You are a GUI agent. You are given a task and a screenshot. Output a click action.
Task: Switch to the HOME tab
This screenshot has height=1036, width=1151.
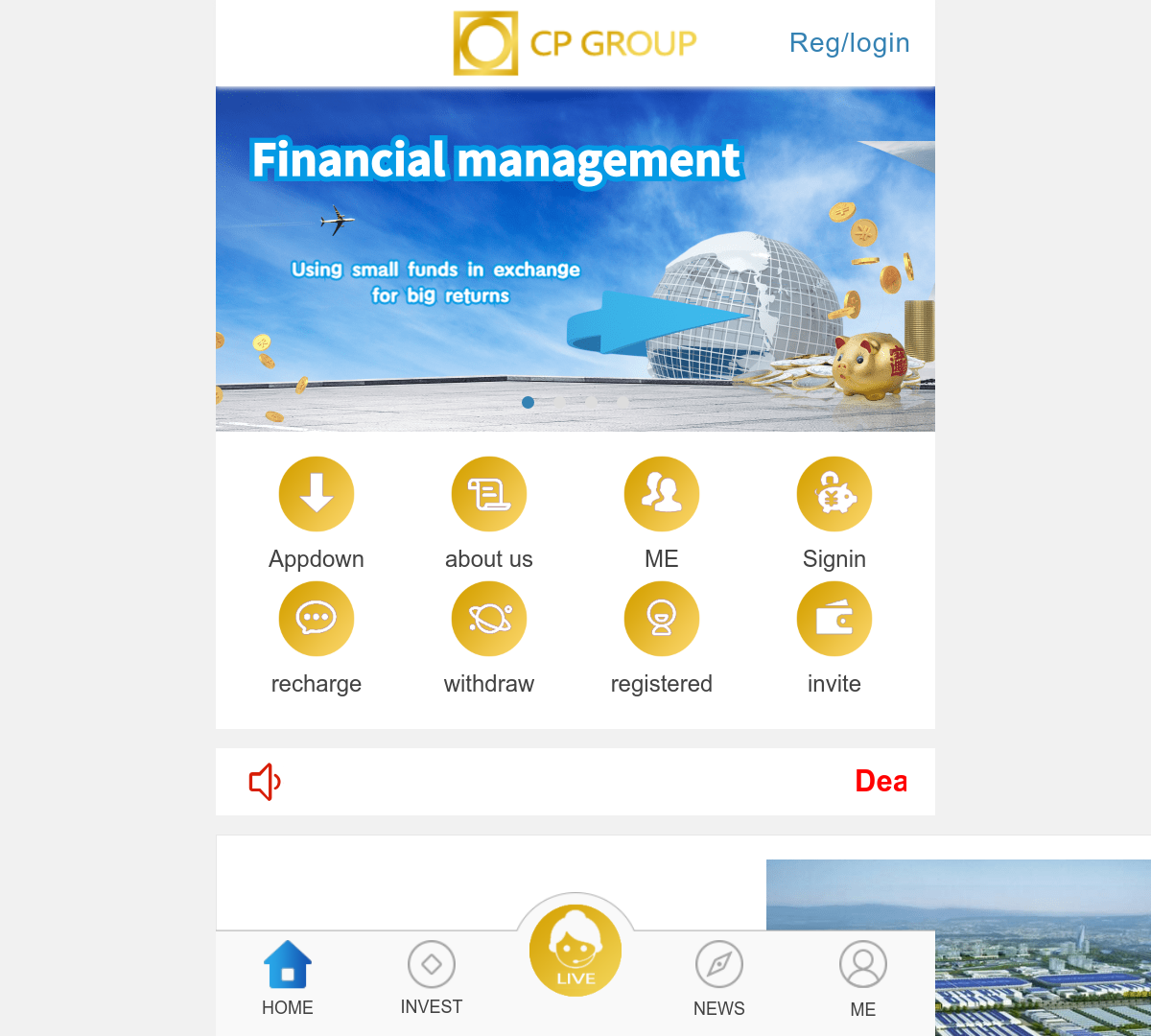[x=288, y=978]
